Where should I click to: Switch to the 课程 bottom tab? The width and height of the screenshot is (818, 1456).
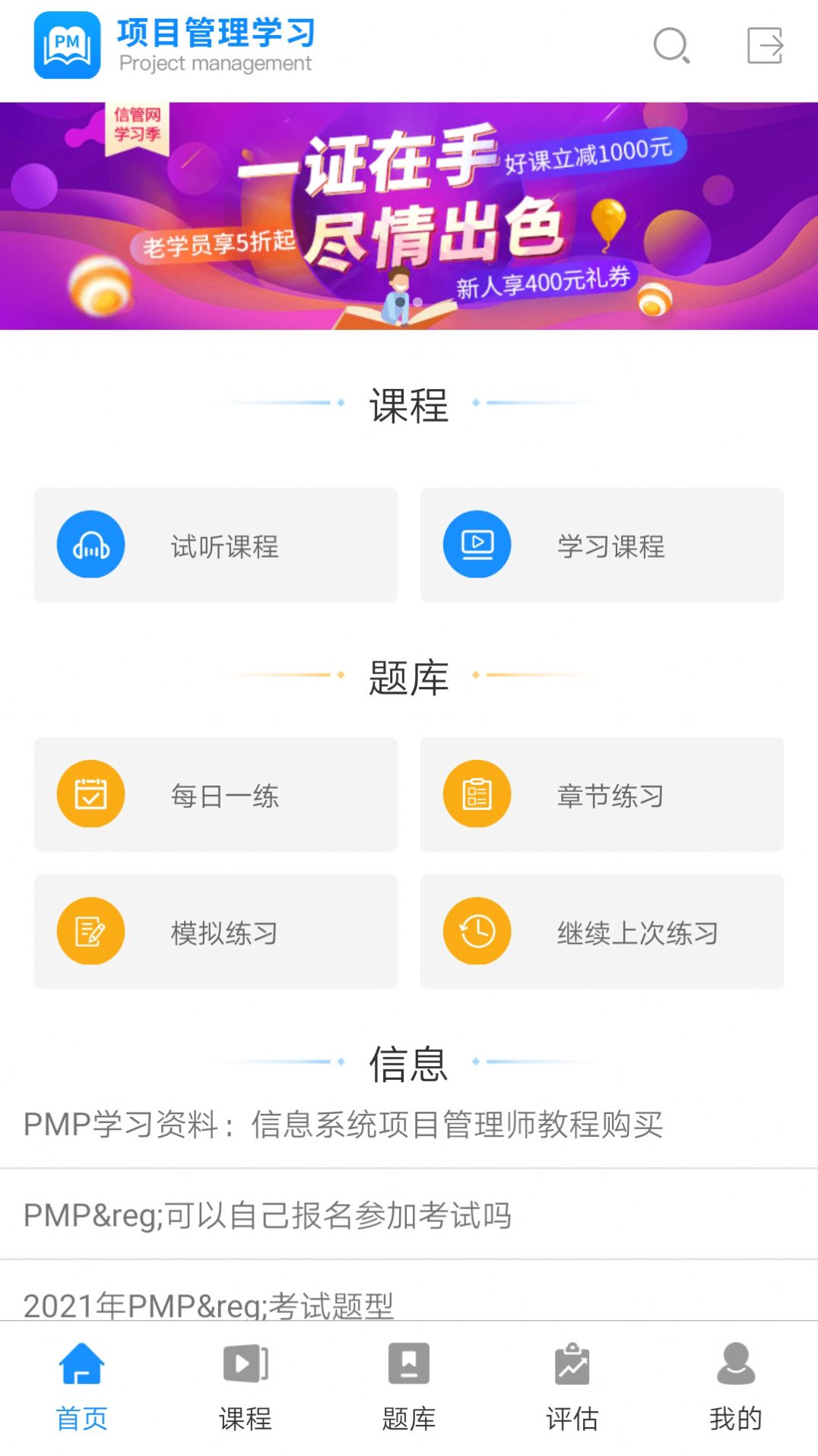point(245,1388)
